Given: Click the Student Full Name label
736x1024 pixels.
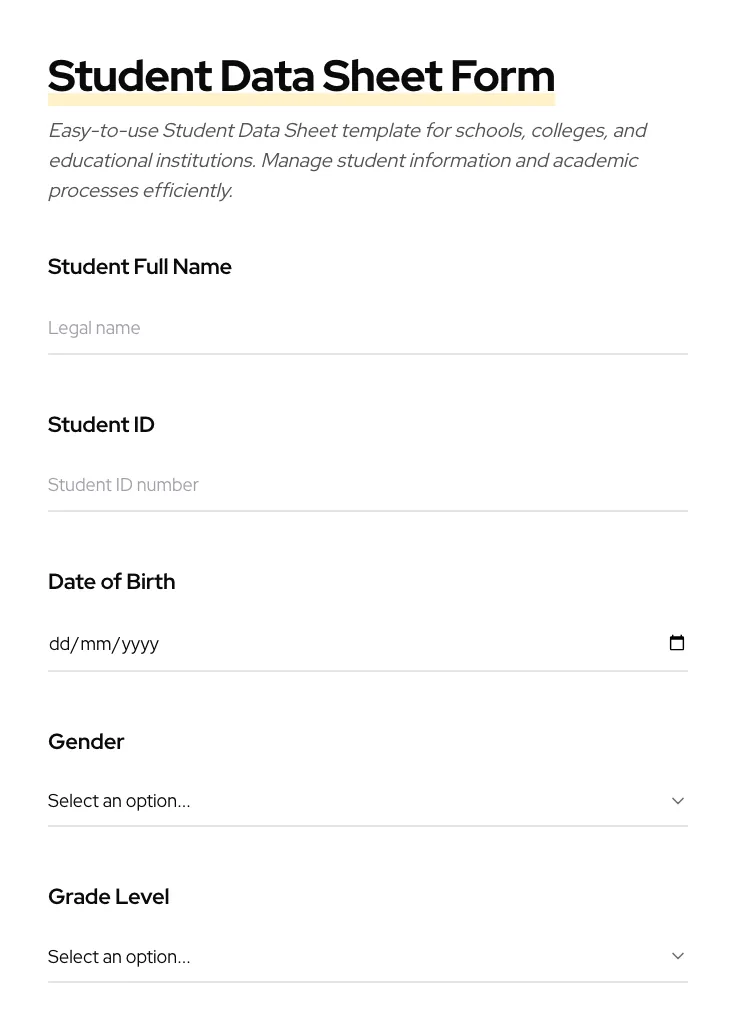Looking at the screenshot, I should point(140,266).
